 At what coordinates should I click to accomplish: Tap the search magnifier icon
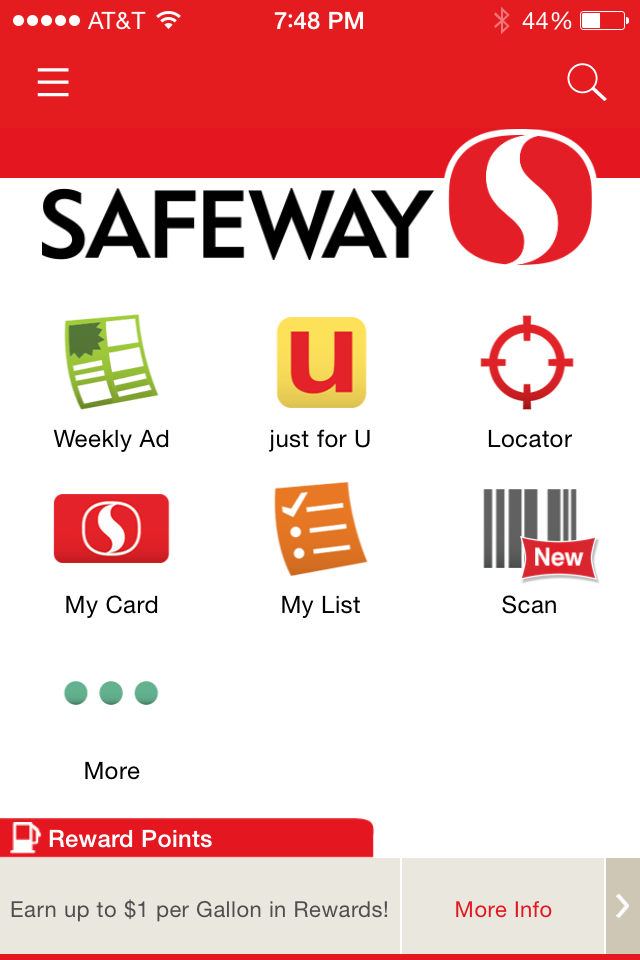(x=586, y=82)
